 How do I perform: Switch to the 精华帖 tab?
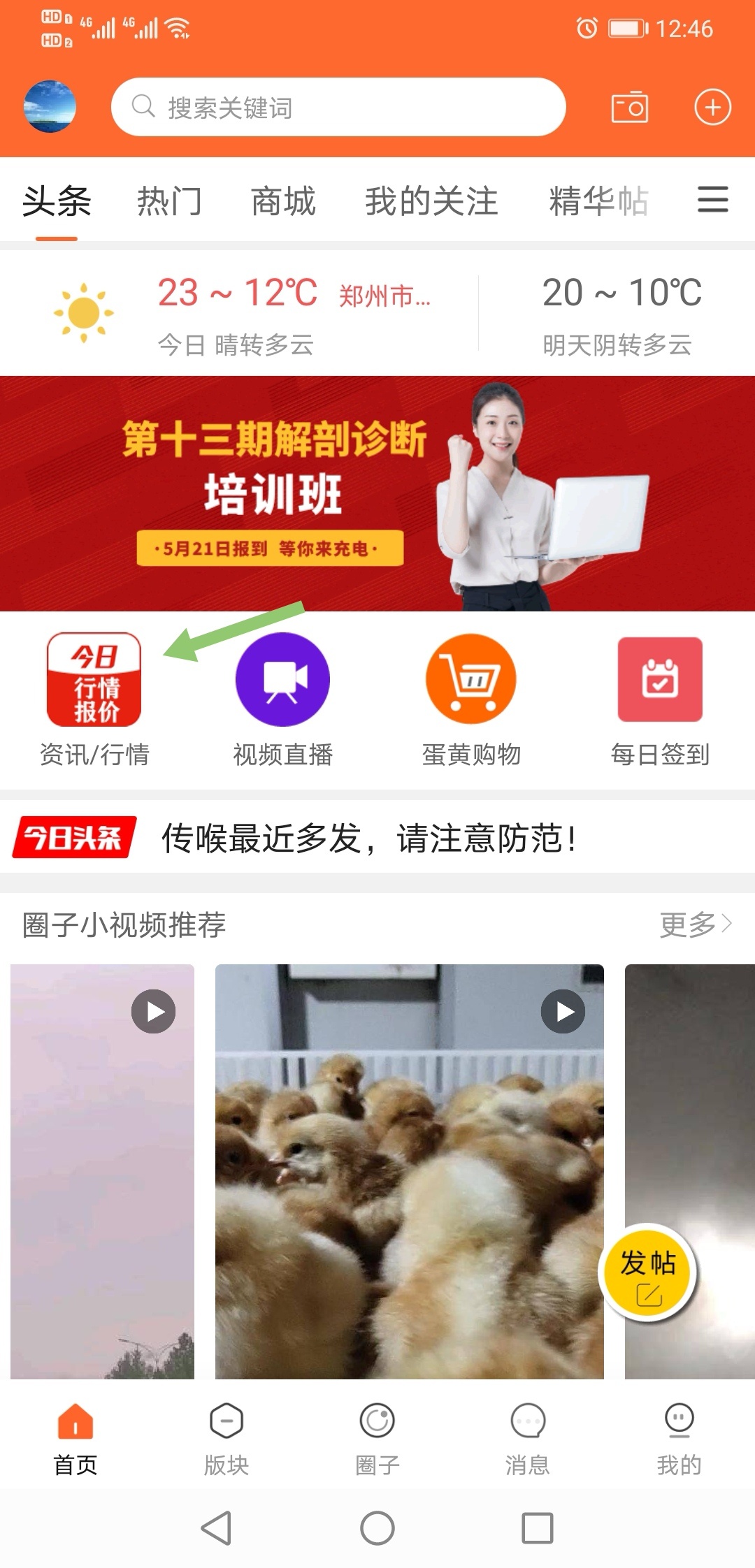598,201
